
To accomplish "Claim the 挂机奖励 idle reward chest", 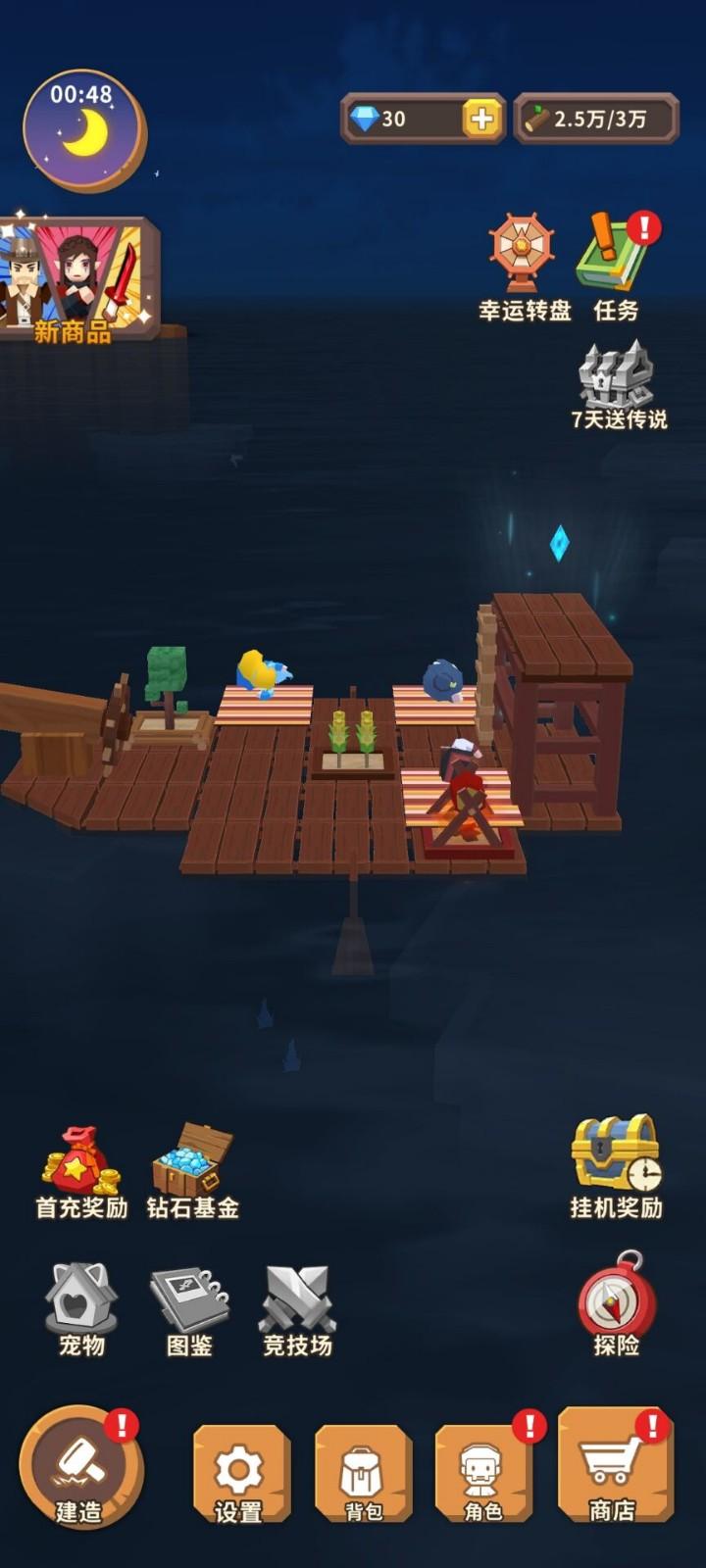I will click(x=616, y=1164).
